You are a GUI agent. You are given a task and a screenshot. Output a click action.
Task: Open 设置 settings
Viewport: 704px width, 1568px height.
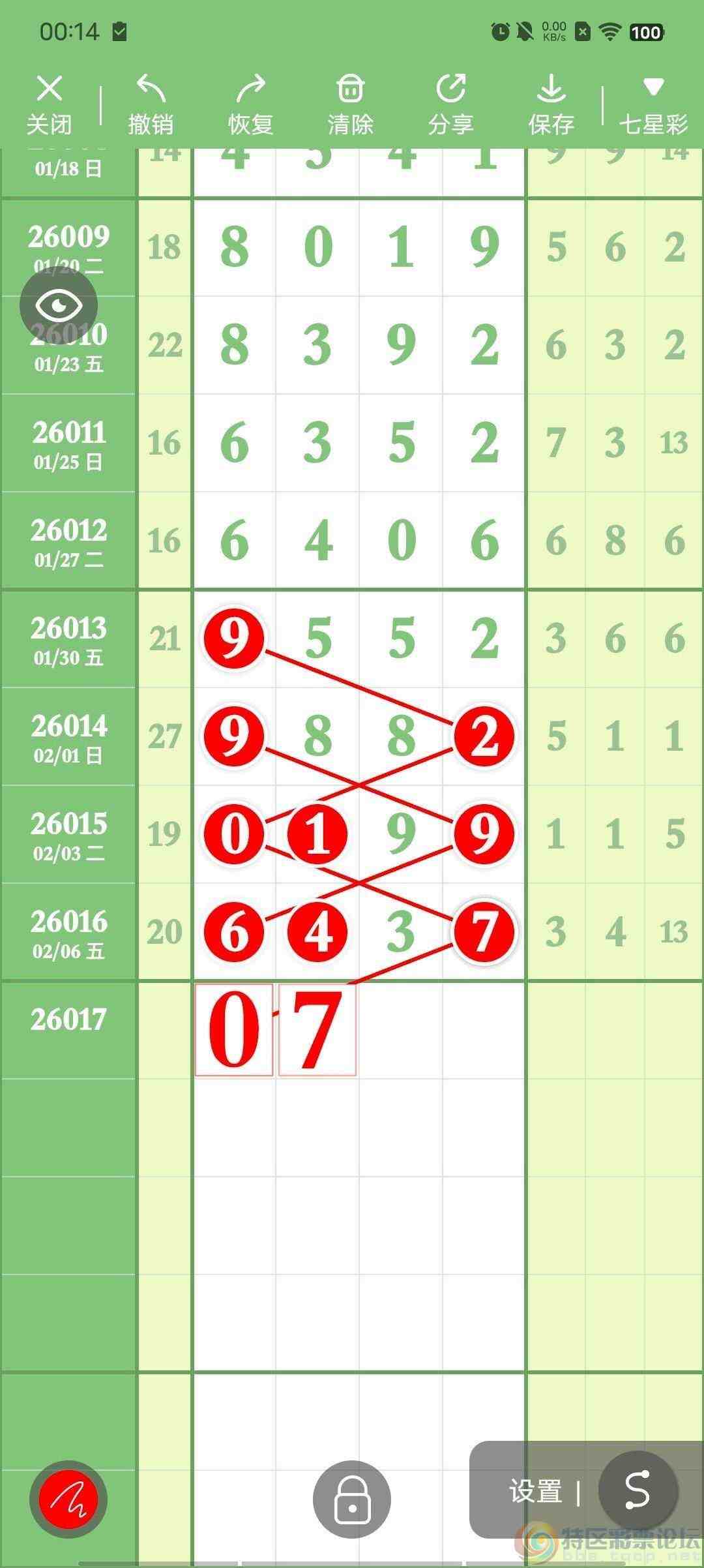pyautogui.click(x=536, y=1491)
